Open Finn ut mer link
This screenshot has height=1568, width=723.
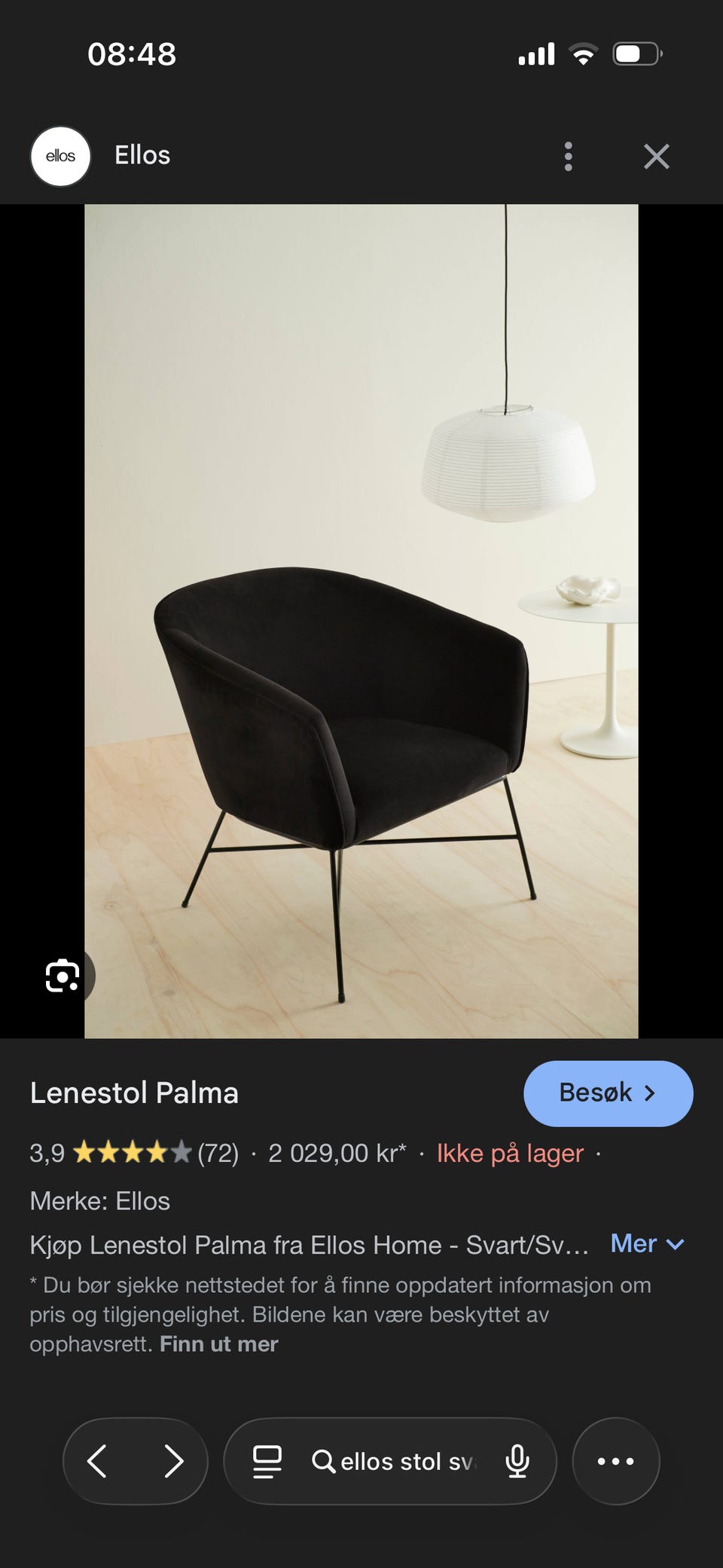(218, 1343)
